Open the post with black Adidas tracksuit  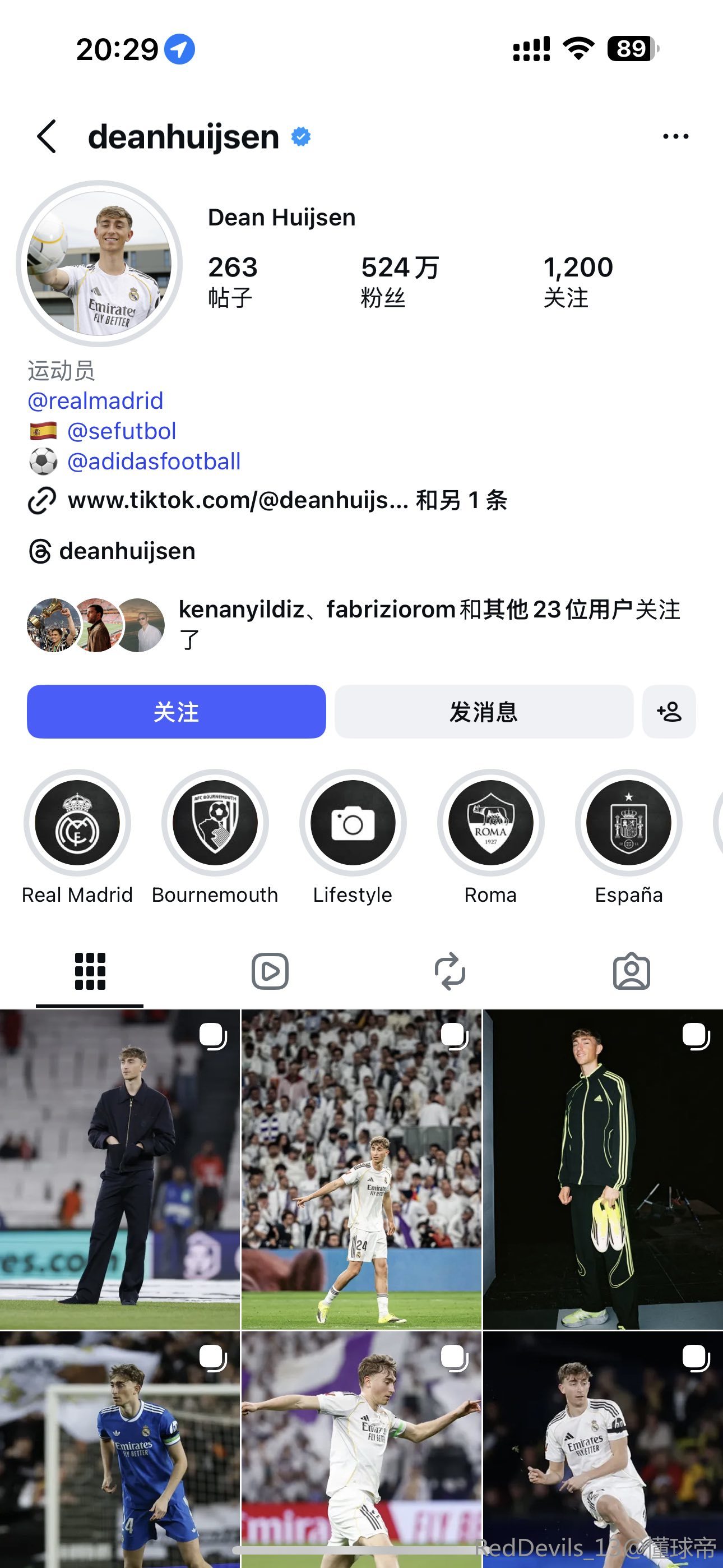pyautogui.click(x=602, y=1169)
